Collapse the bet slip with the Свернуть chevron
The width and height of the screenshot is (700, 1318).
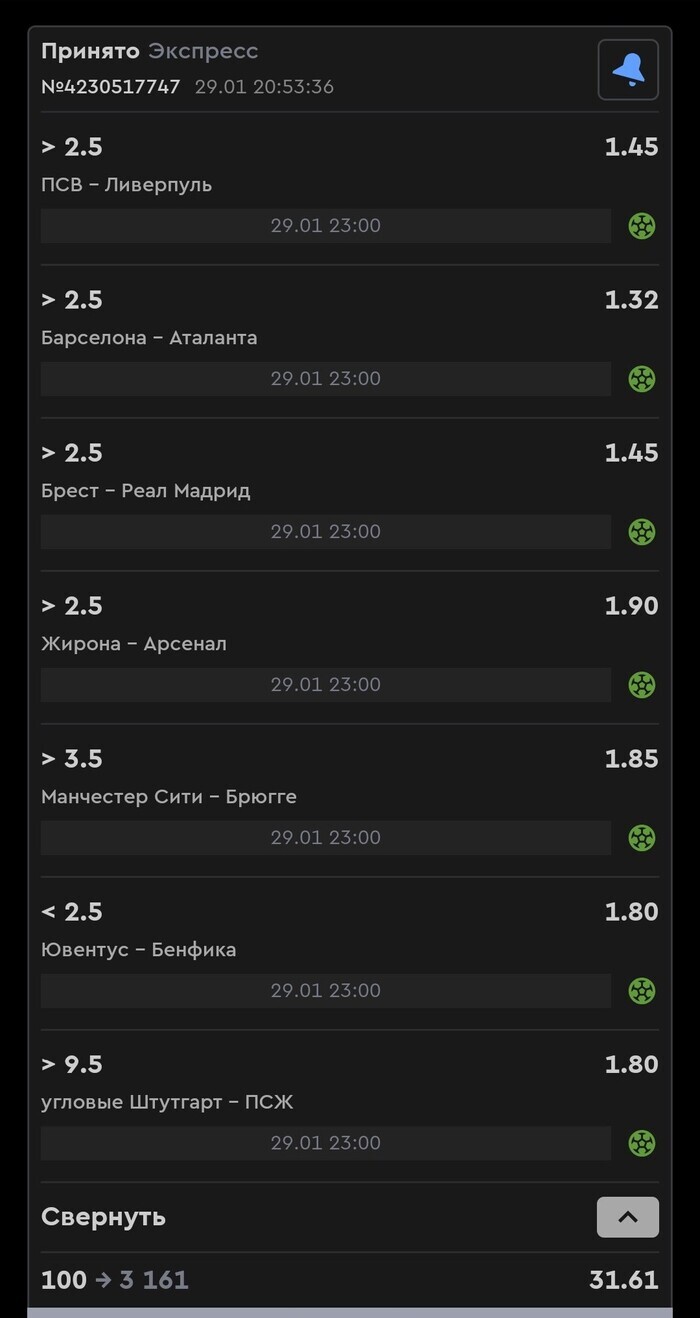point(628,1217)
